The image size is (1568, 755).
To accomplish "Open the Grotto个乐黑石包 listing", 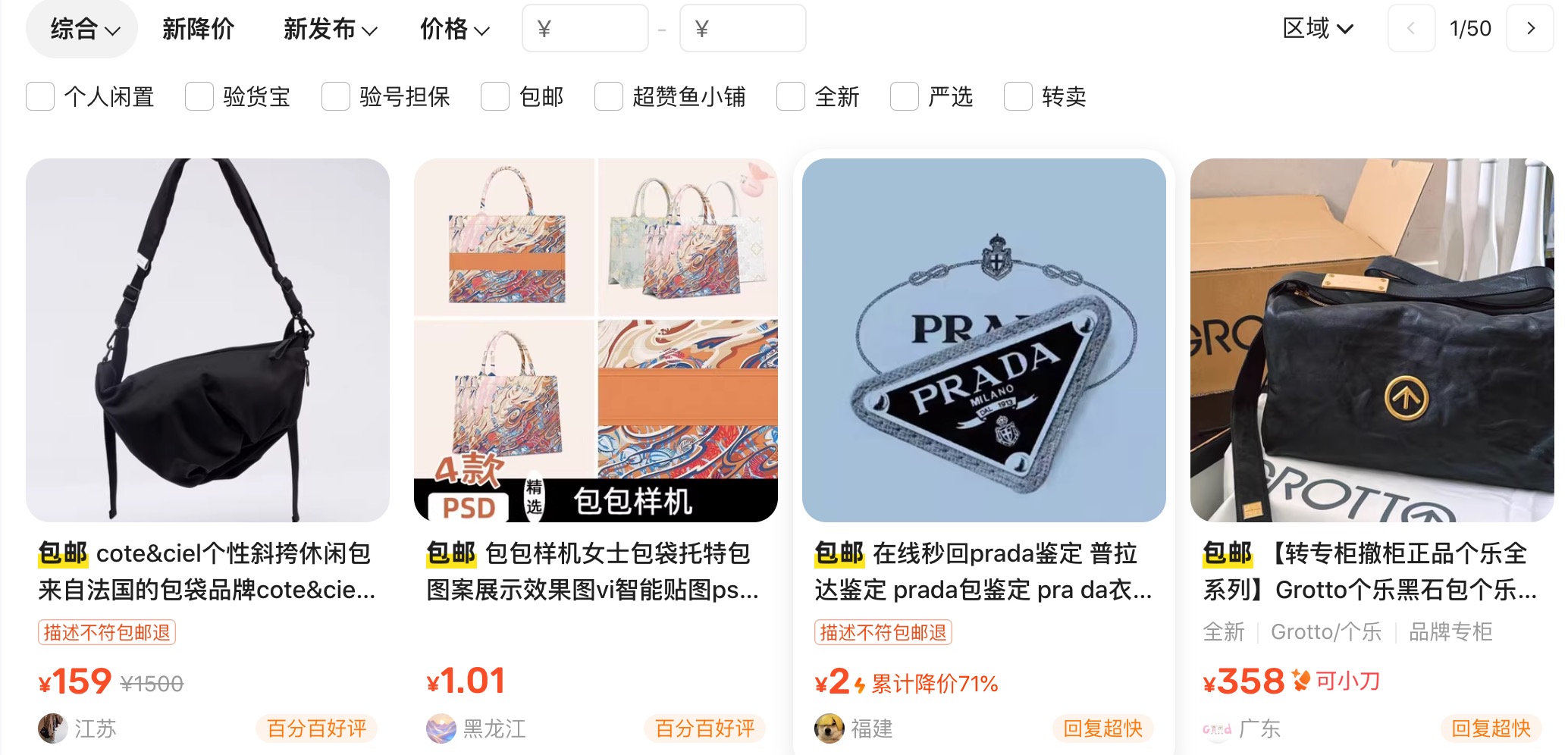I will [1372, 340].
